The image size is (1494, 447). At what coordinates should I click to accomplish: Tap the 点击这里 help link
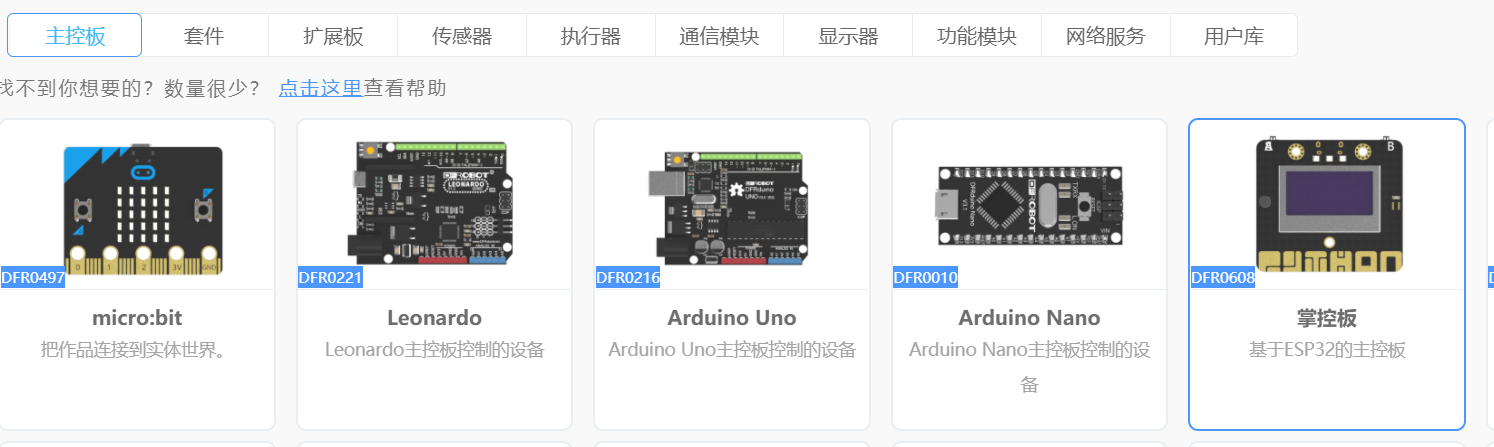tap(320, 88)
